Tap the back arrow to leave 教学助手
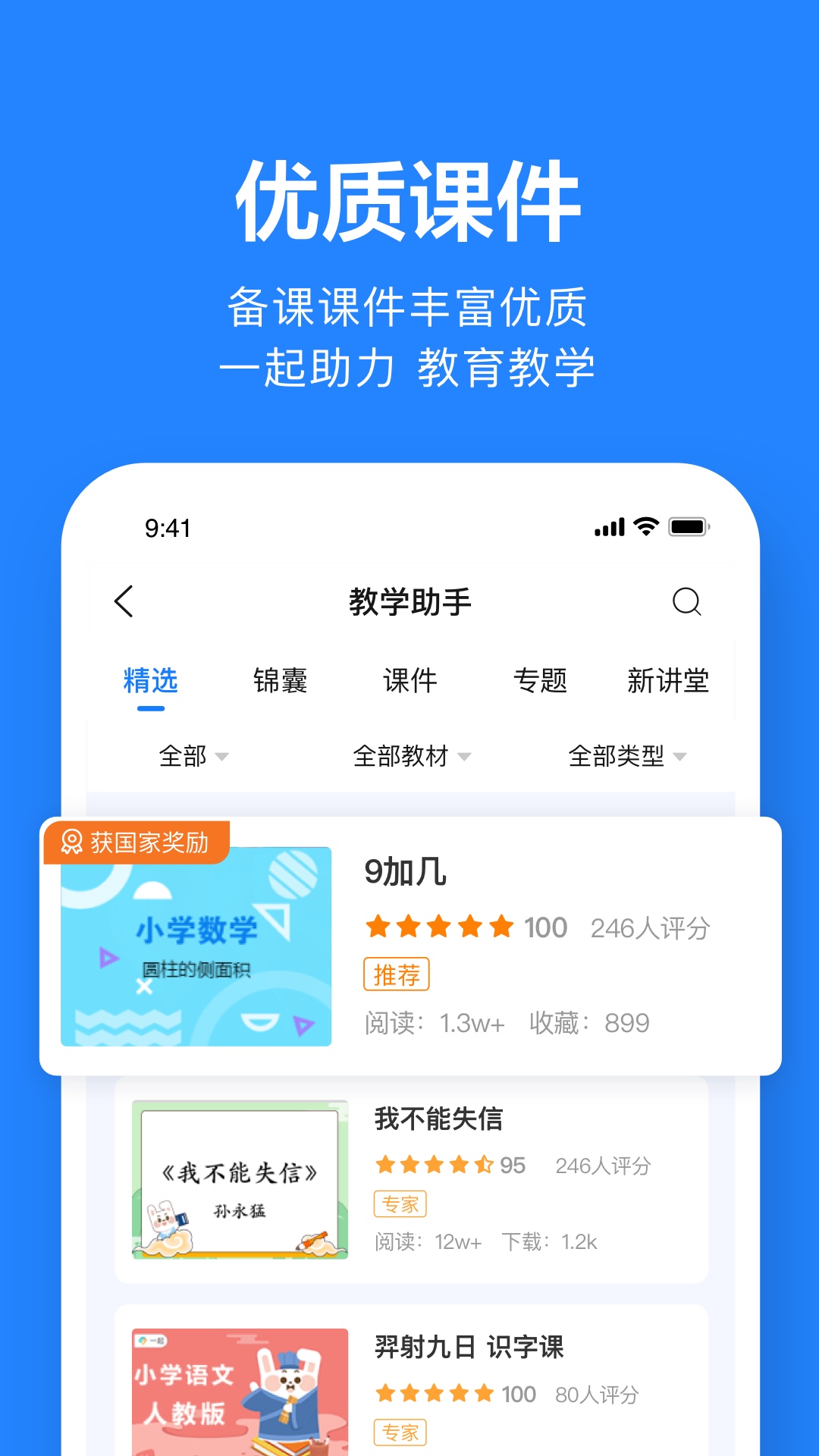The width and height of the screenshot is (819, 1456). point(124,602)
